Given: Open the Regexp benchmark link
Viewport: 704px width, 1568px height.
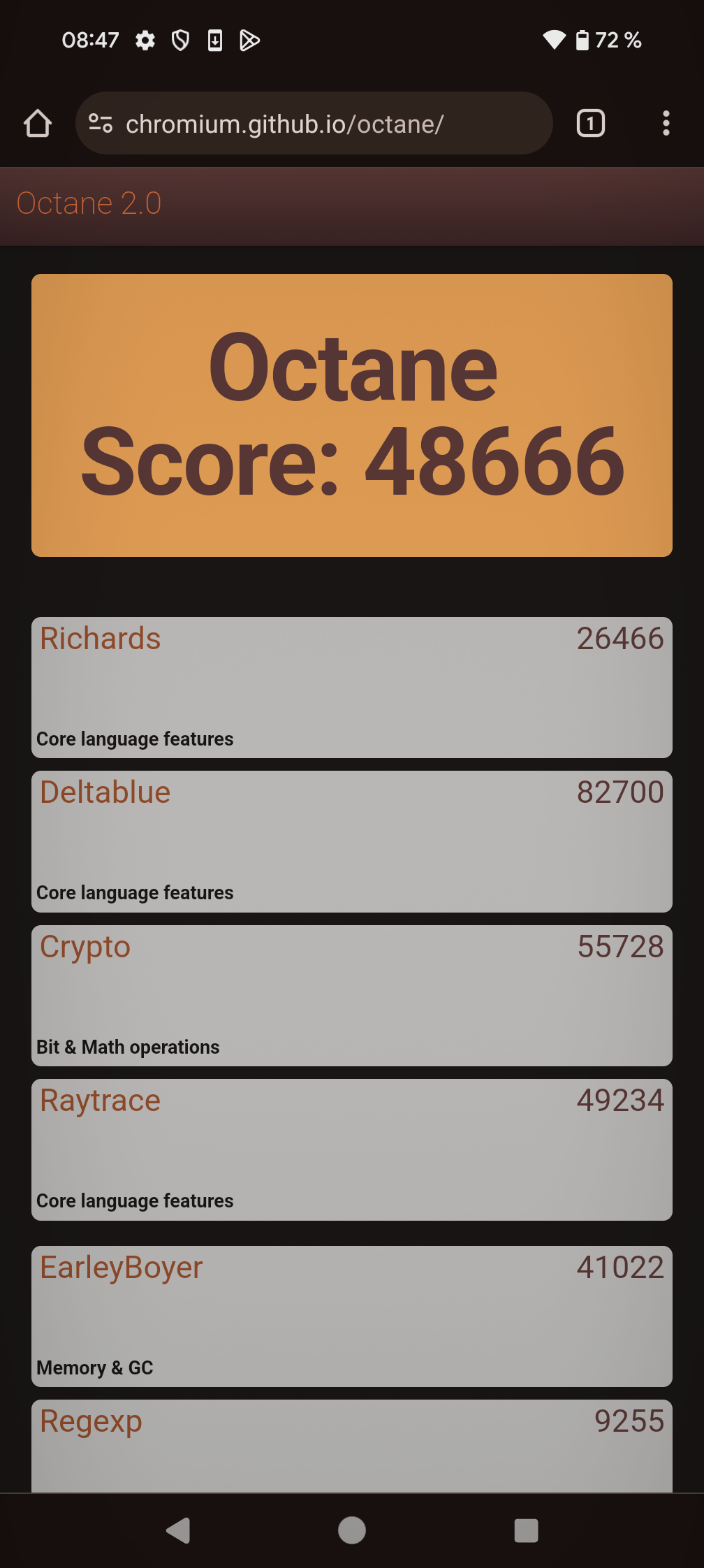Looking at the screenshot, I should pyautogui.click(x=91, y=1421).
